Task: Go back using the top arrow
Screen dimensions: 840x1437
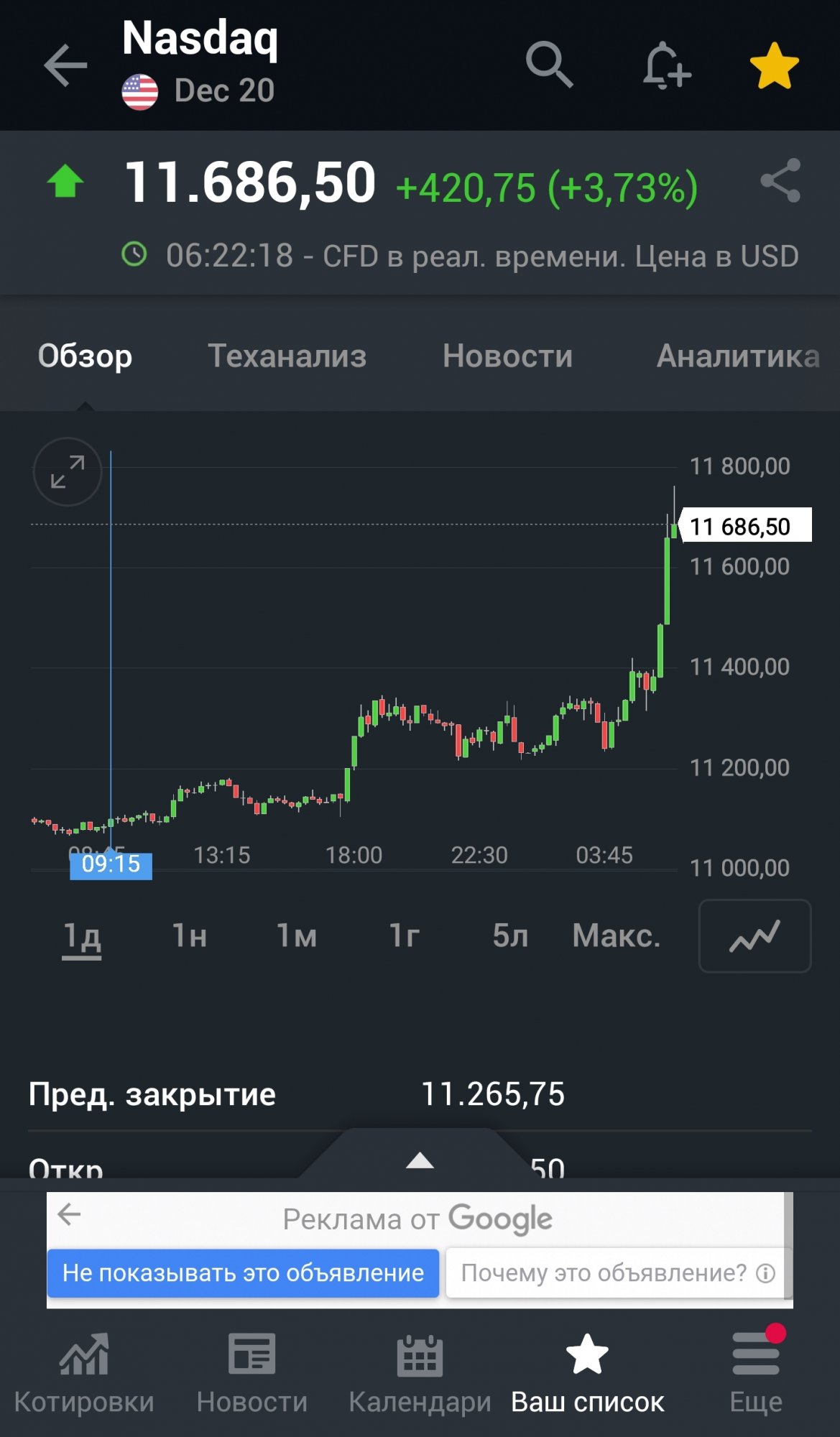Action: [x=65, y=65]
